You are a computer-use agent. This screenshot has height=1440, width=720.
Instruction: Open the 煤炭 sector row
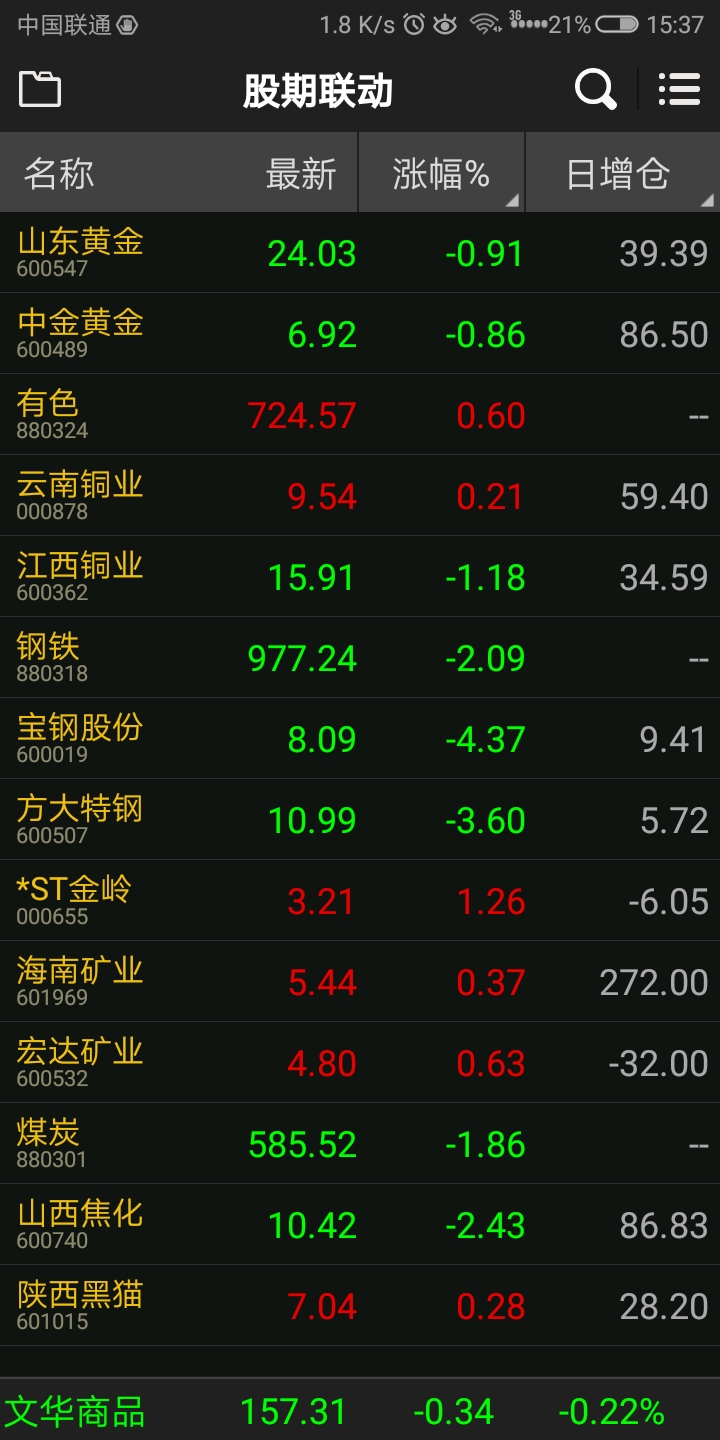tap(360, 1143)
